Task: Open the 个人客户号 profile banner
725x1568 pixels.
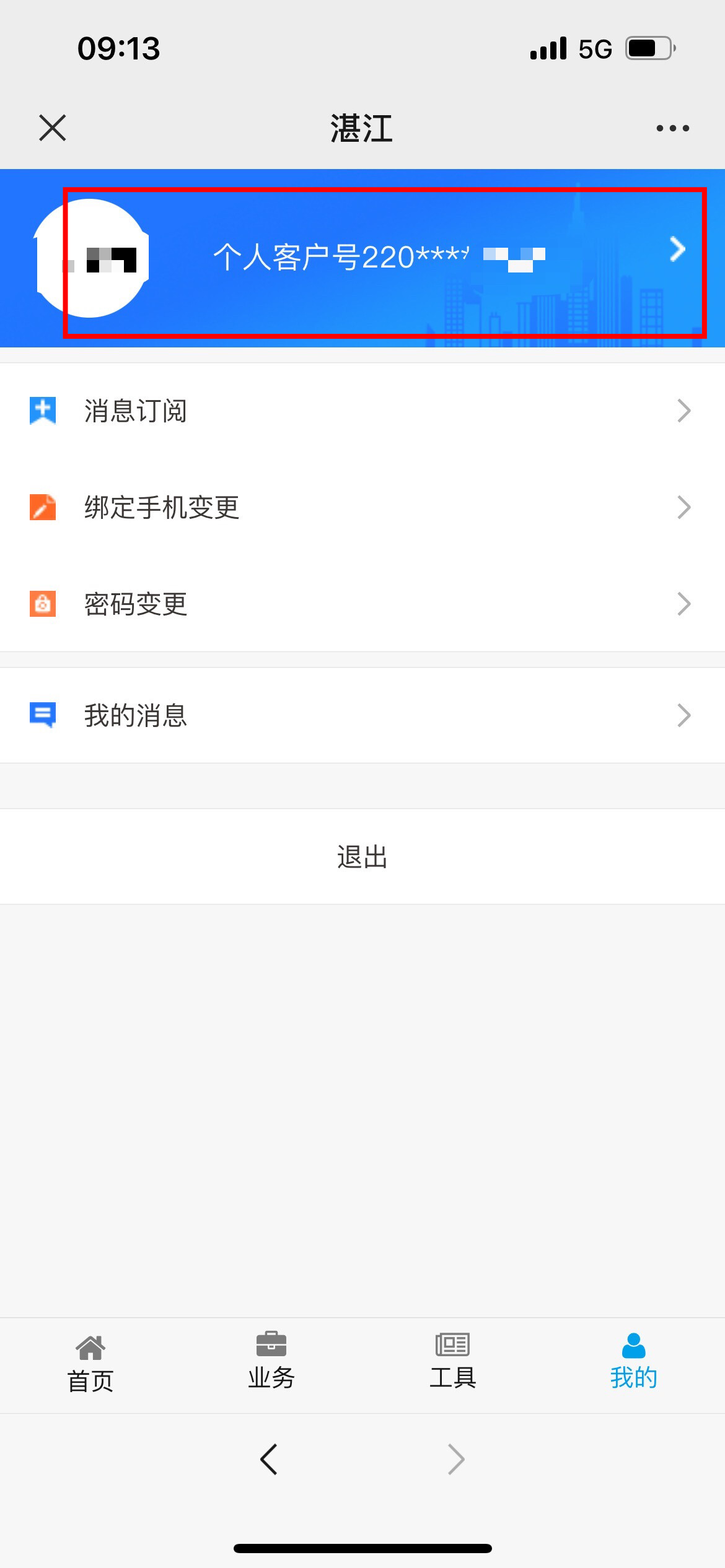Action: point(362,258)
